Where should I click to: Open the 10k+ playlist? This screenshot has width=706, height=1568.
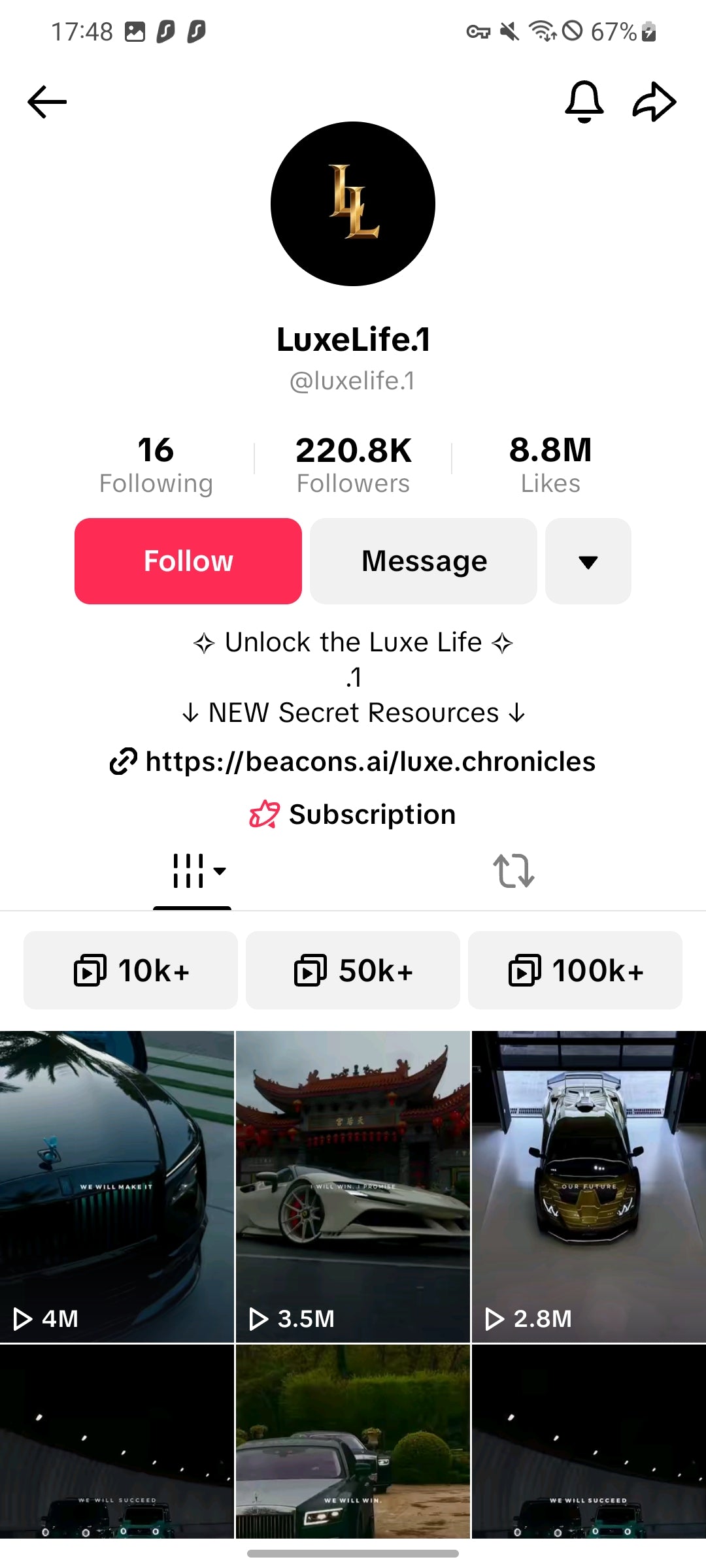[x=131, y=970]
